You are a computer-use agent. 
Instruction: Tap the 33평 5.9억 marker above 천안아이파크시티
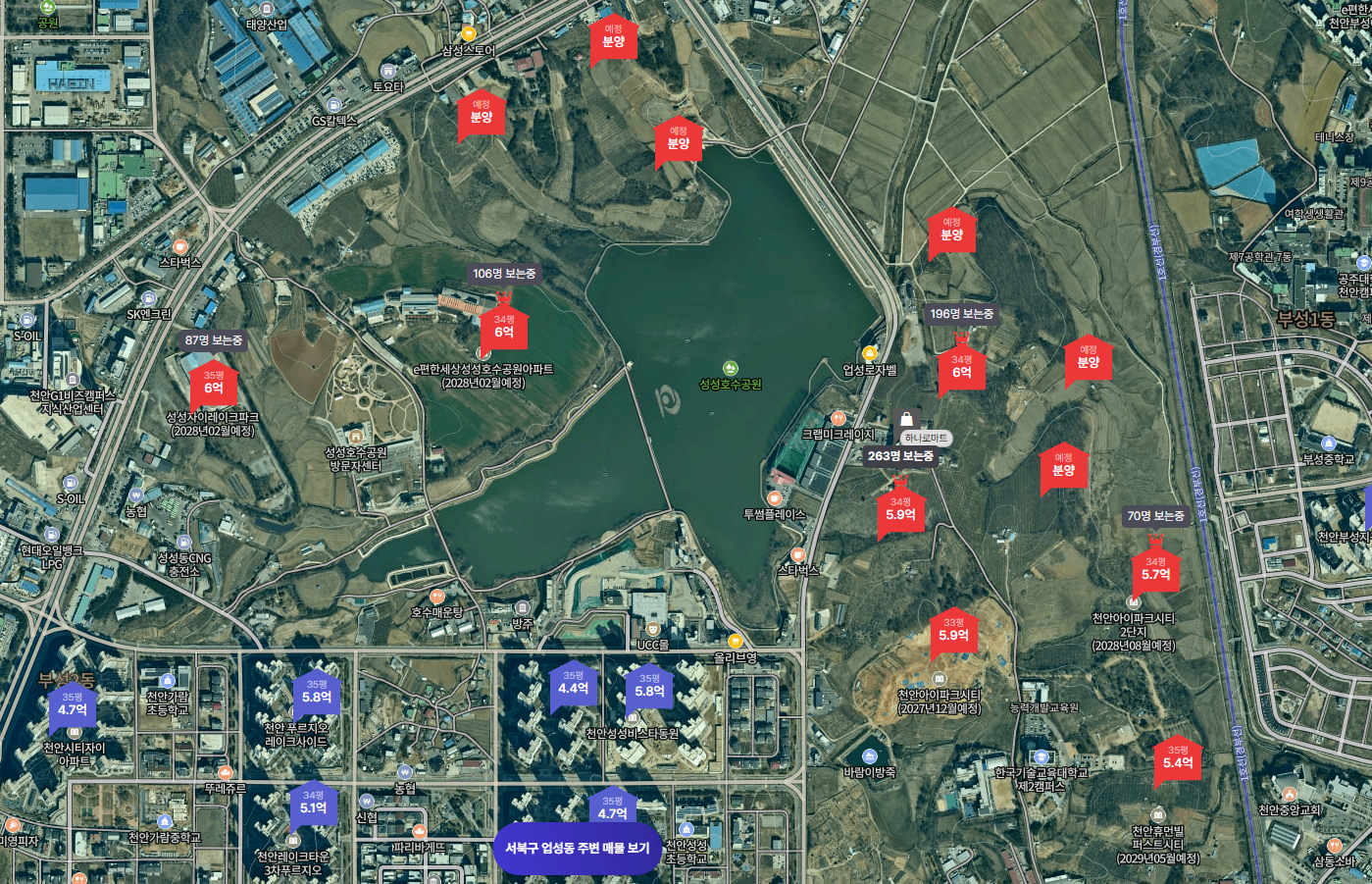[x=953, y=631]
